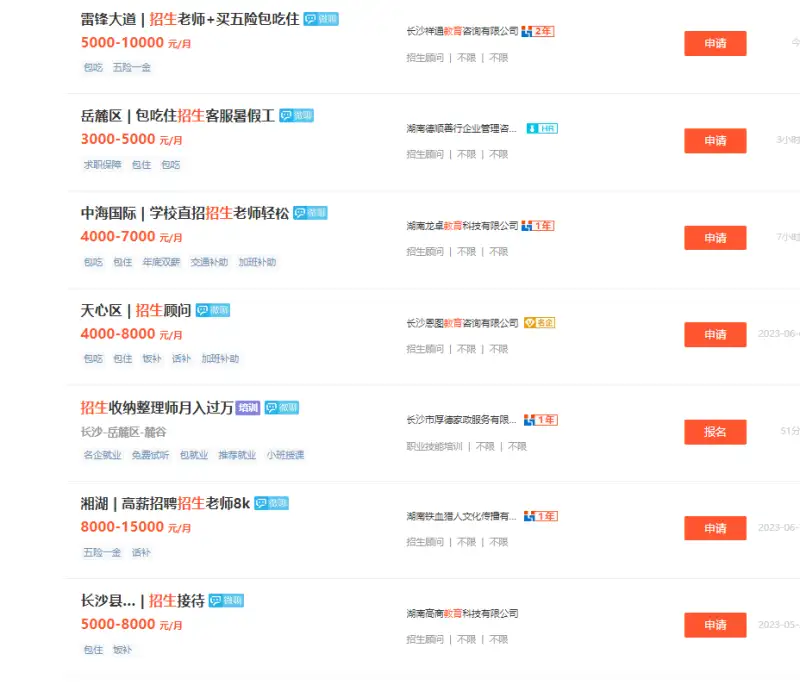Apply for the 雷锋大道 招生老师 job
The height and width of the screenshot is (685, 800).
click(x=714, y=44)
